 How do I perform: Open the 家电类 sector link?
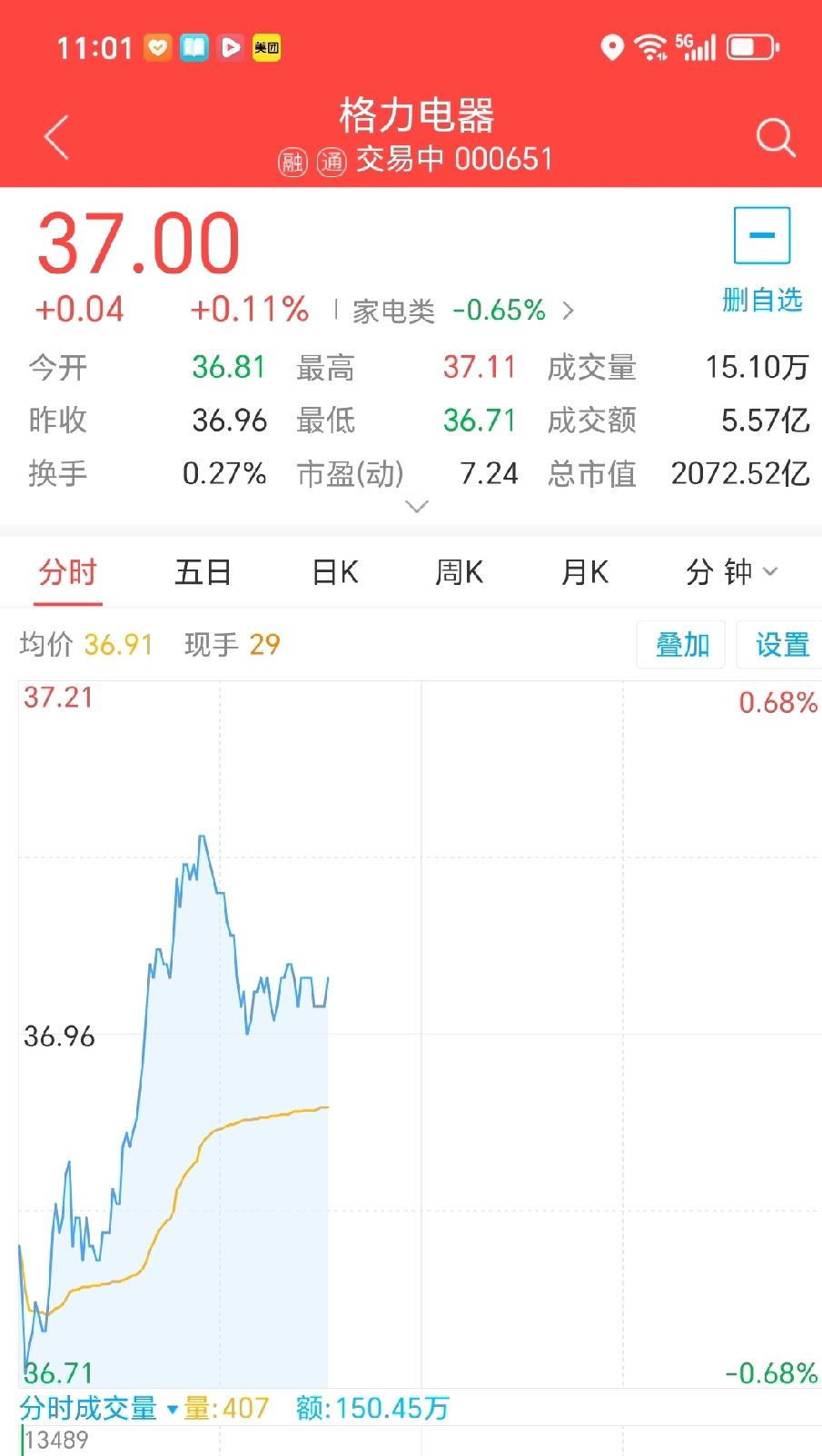[x=463, y=311]
